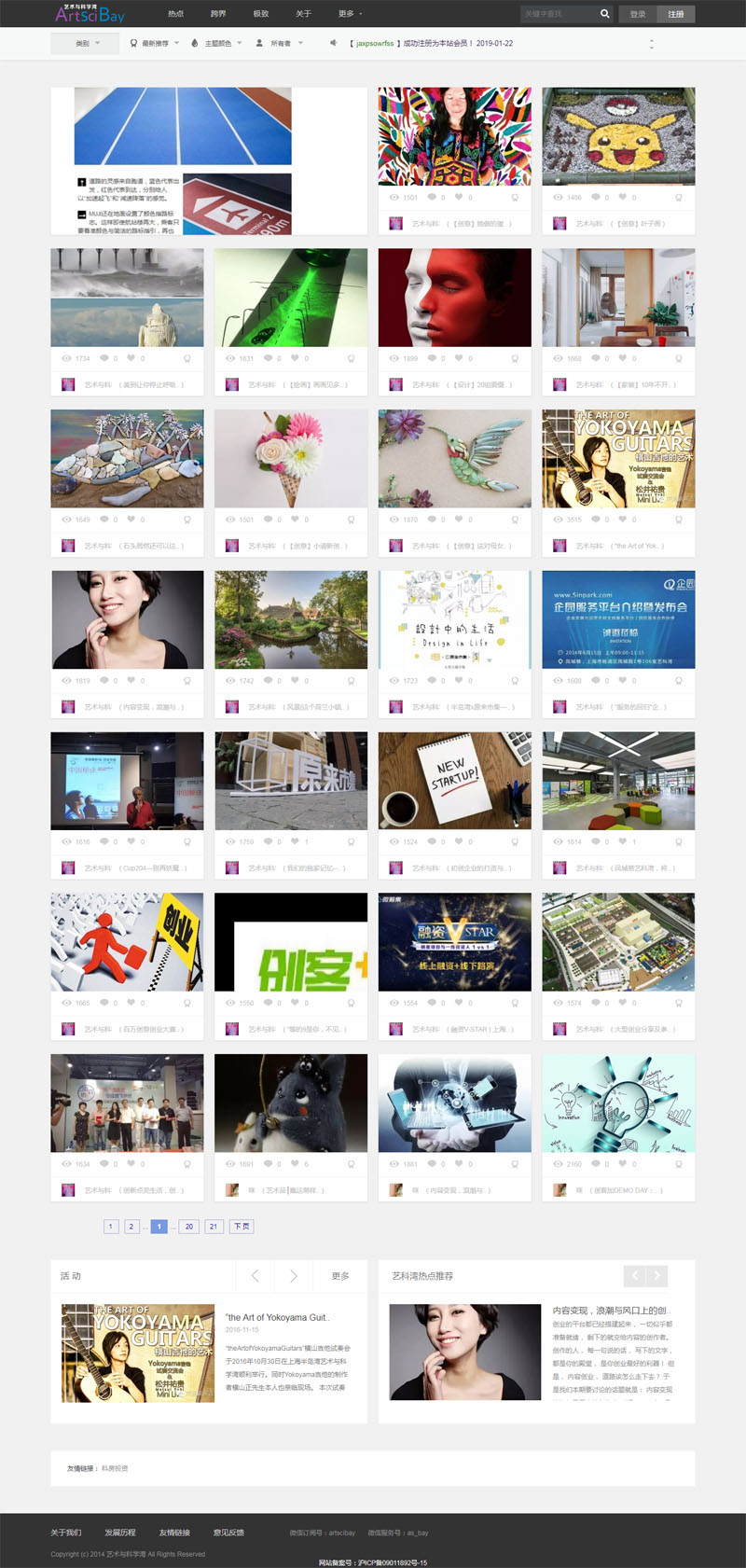Tap the search magnifier icon
This screenshot has height=1568, width=746.
point(604,14)
